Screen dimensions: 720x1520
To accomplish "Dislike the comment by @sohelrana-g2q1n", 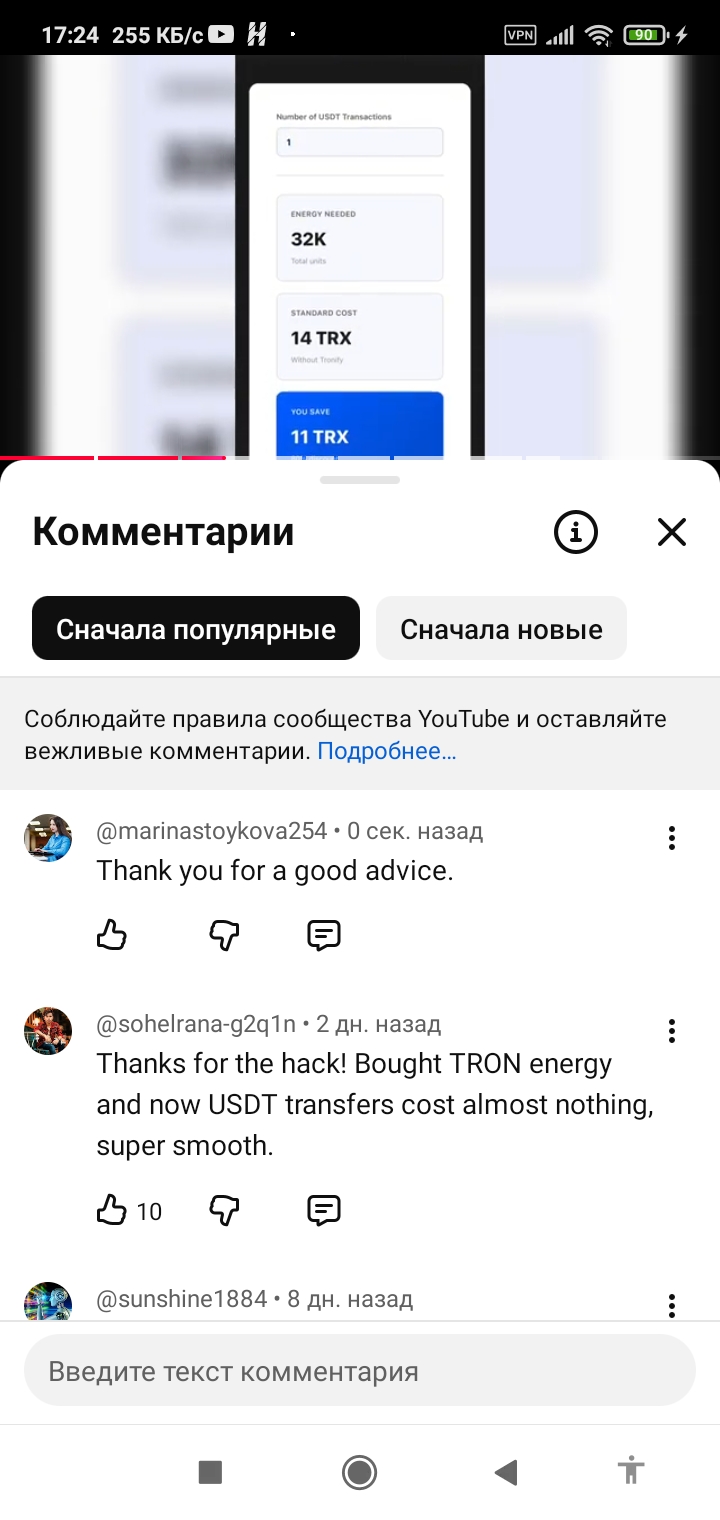I will coord(224,1211).
